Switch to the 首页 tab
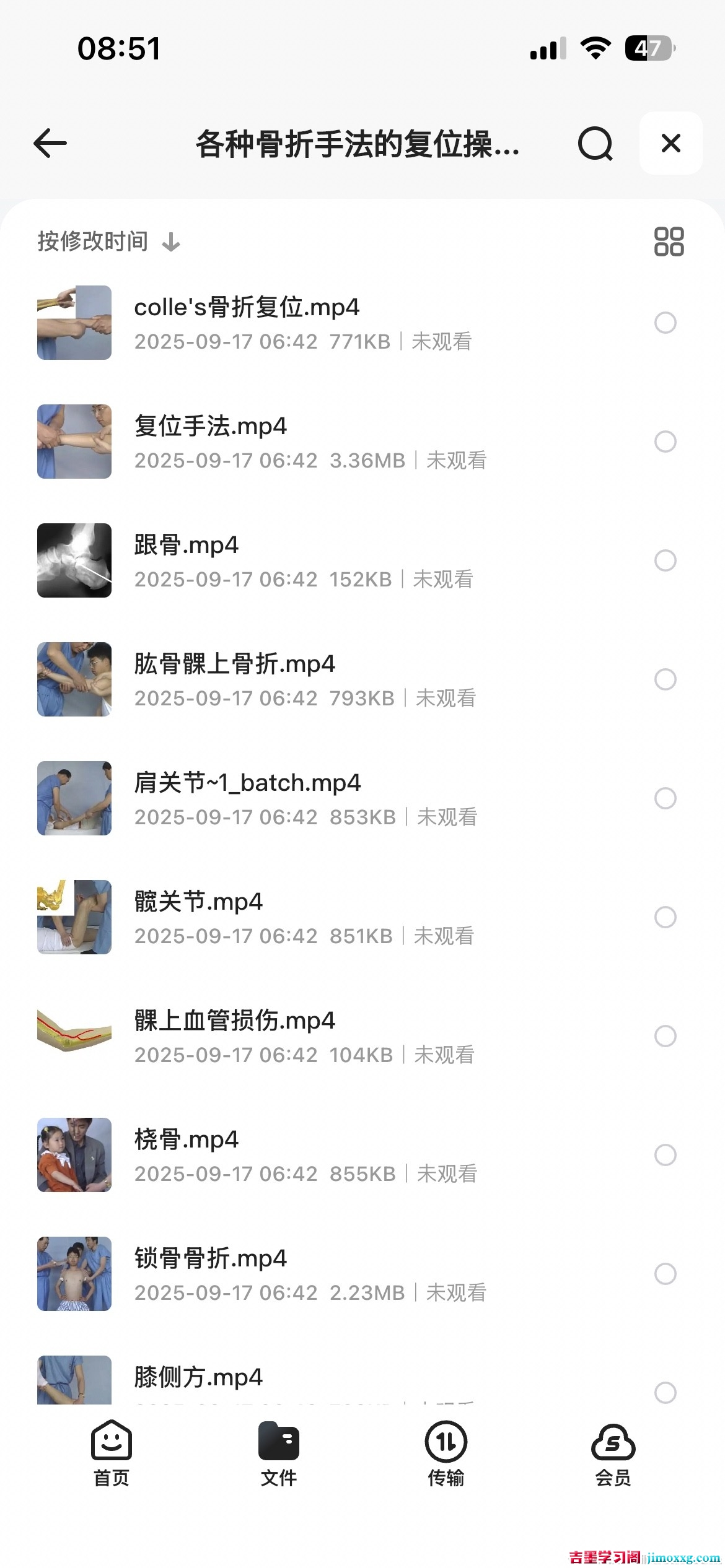 pos(112,1453)
